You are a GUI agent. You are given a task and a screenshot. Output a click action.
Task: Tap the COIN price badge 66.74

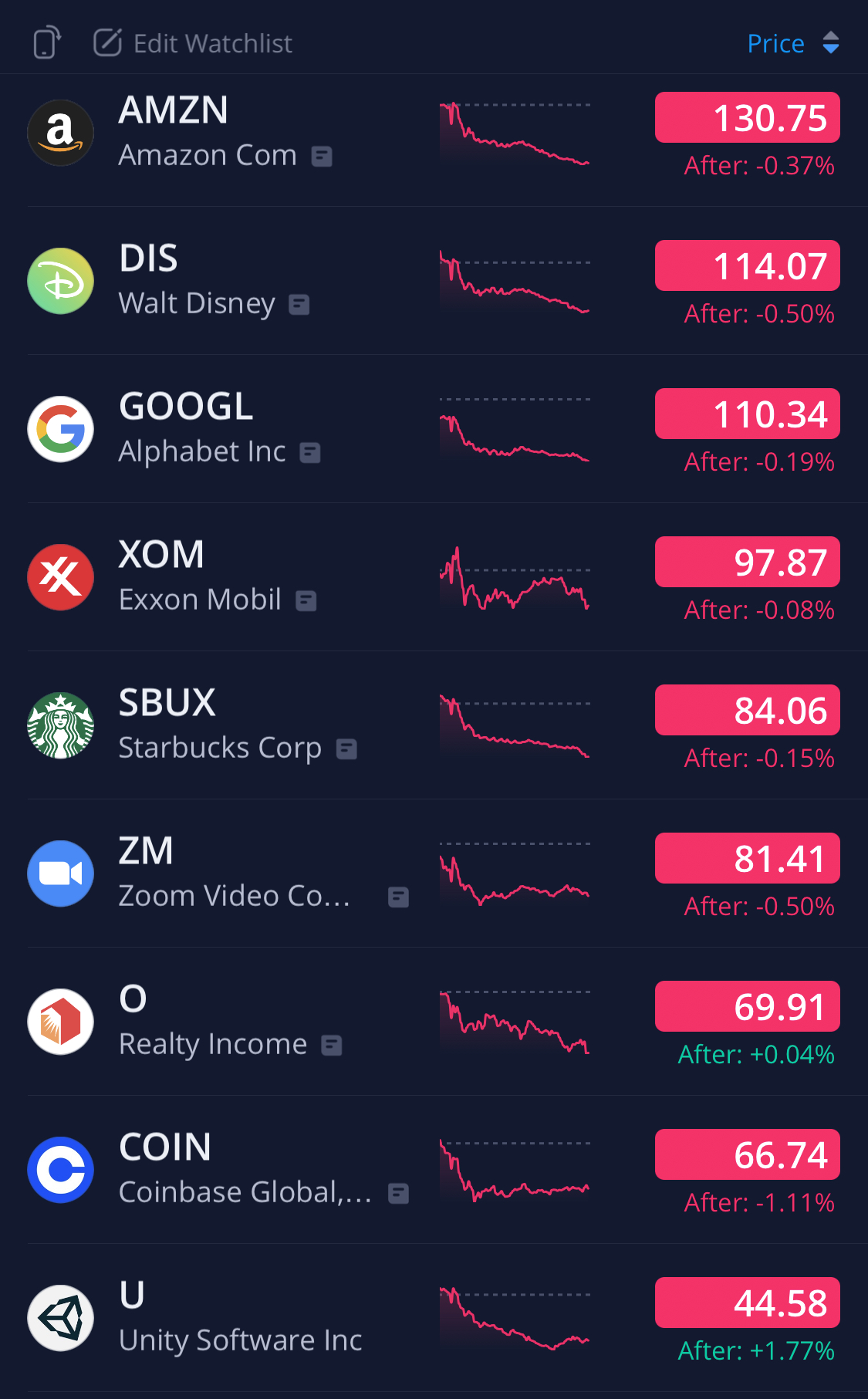coord(748,1154)
